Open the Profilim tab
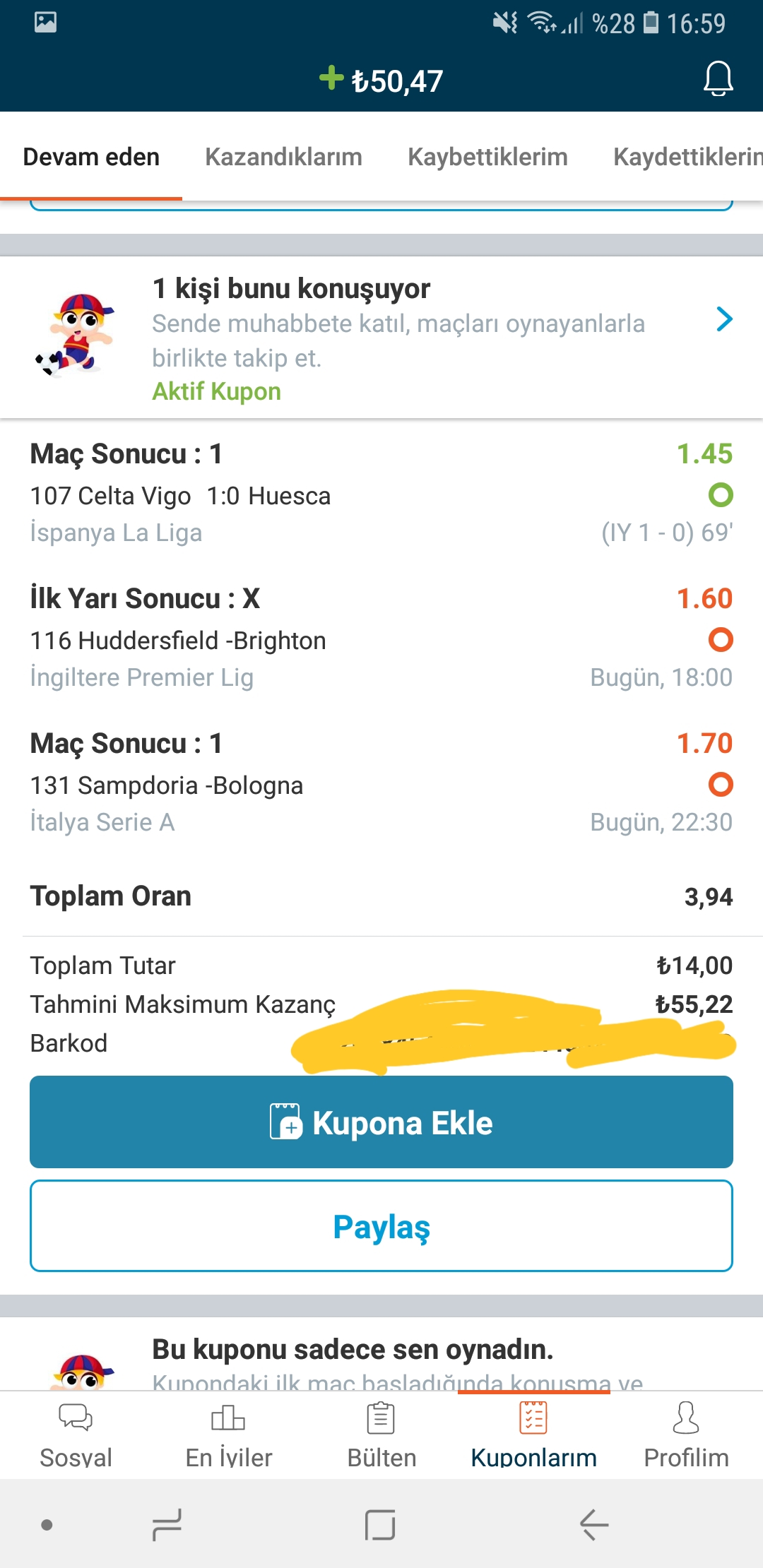The image size is (763, 1568). (686, 1435)
